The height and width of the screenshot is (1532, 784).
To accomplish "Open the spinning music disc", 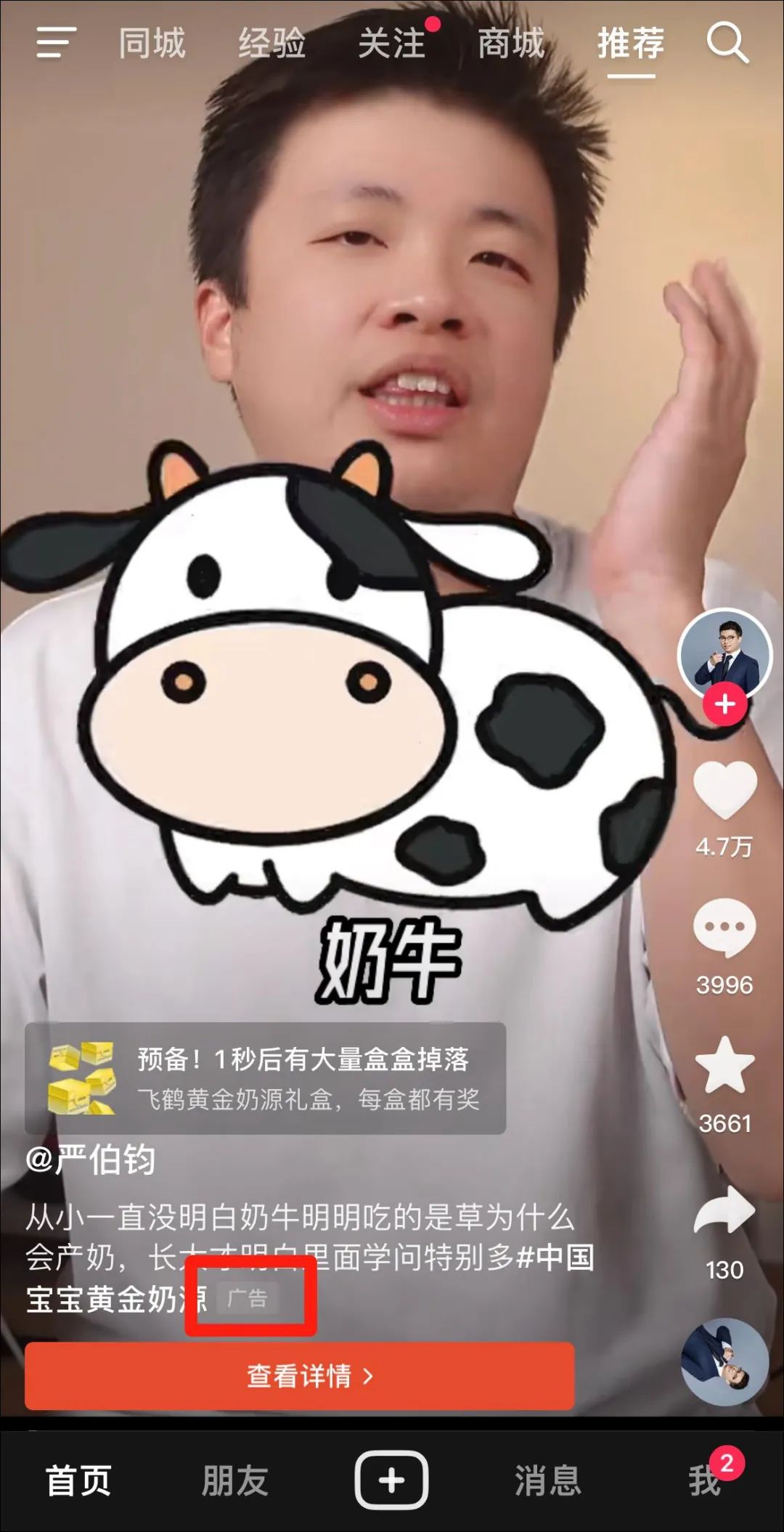I will click(724, 1362).
